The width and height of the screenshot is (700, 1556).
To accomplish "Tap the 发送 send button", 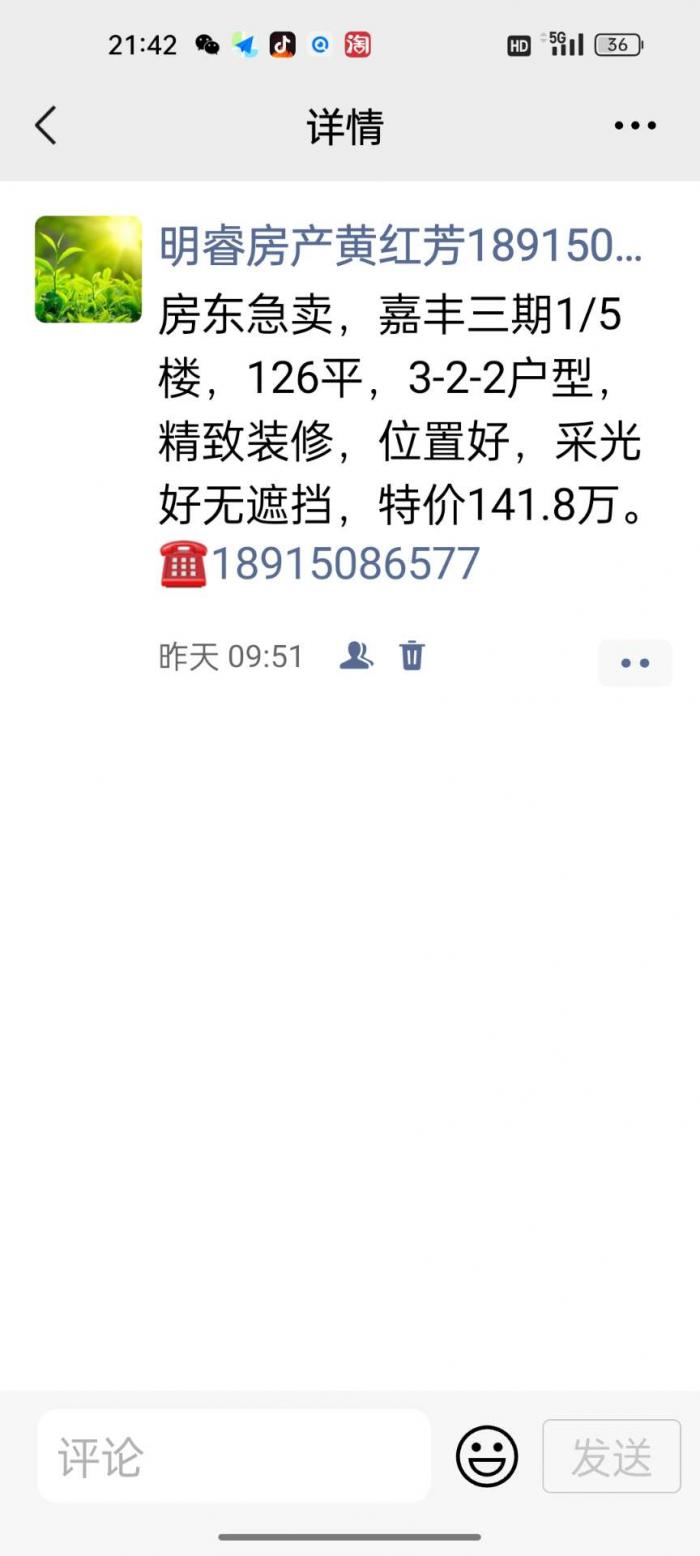I will click(611, 1456).
